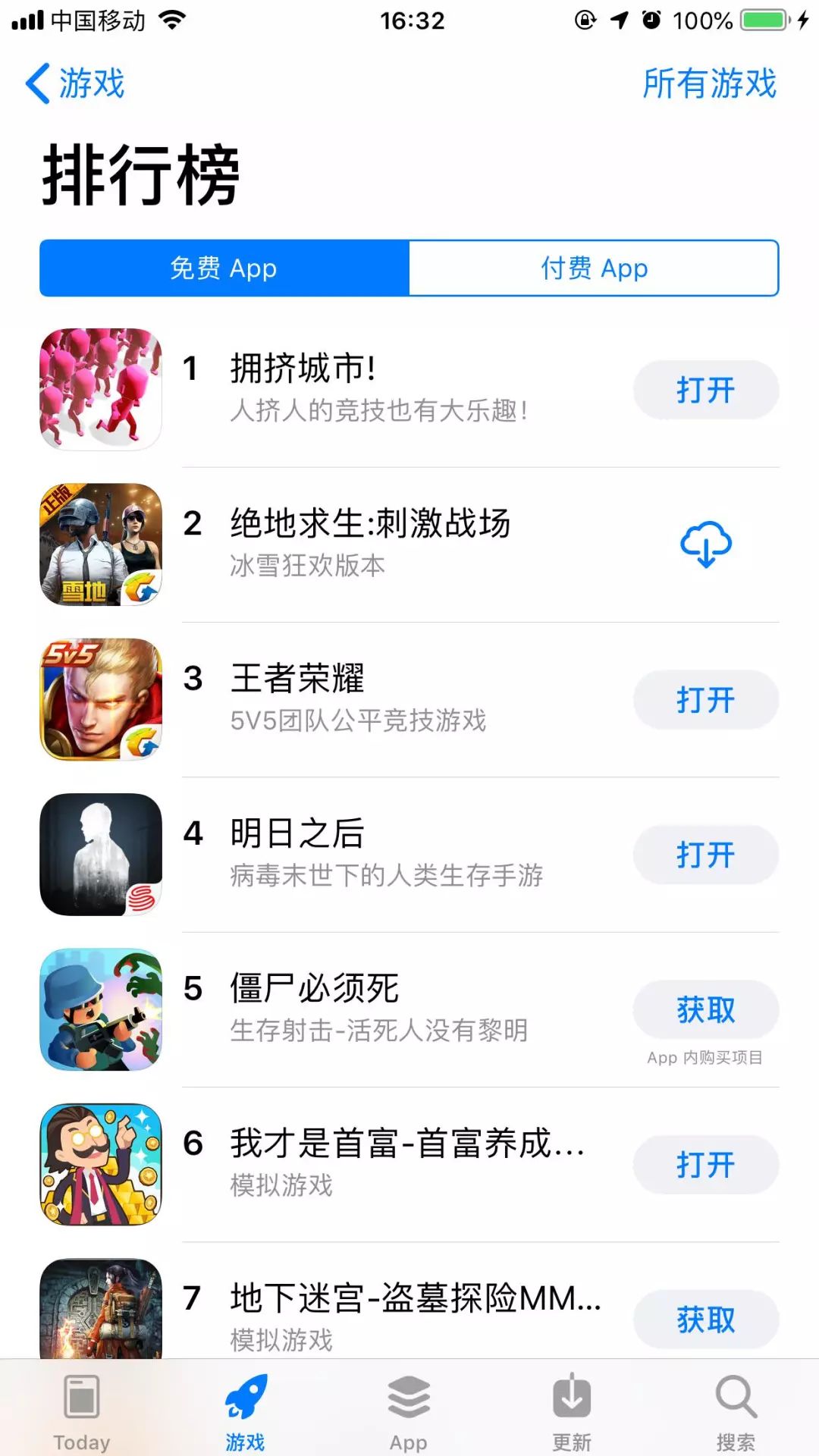Switch to the App tab
This screenshot has height=1456, width=819.
point(409,1412)
